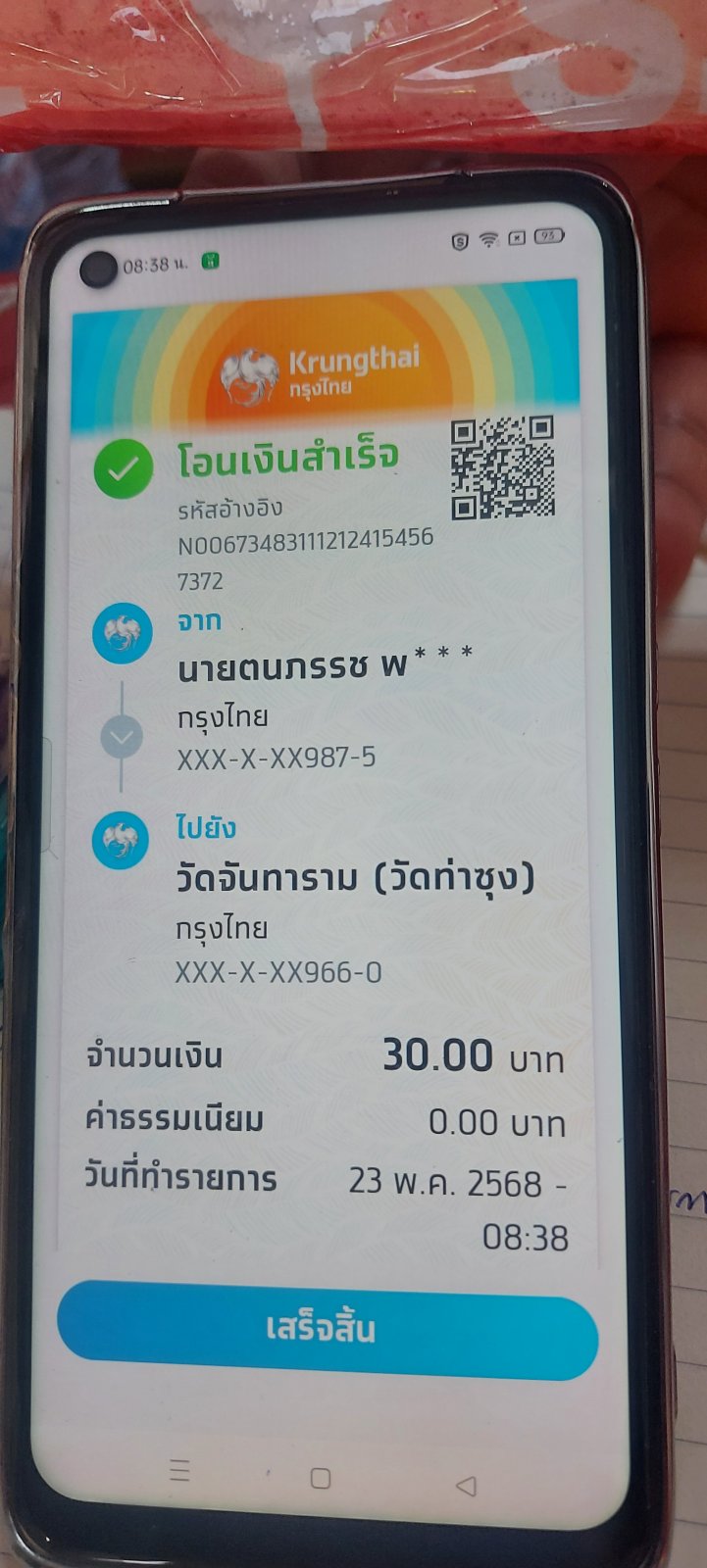
Task: Go to the home screen
Action: click(321, 1478)
